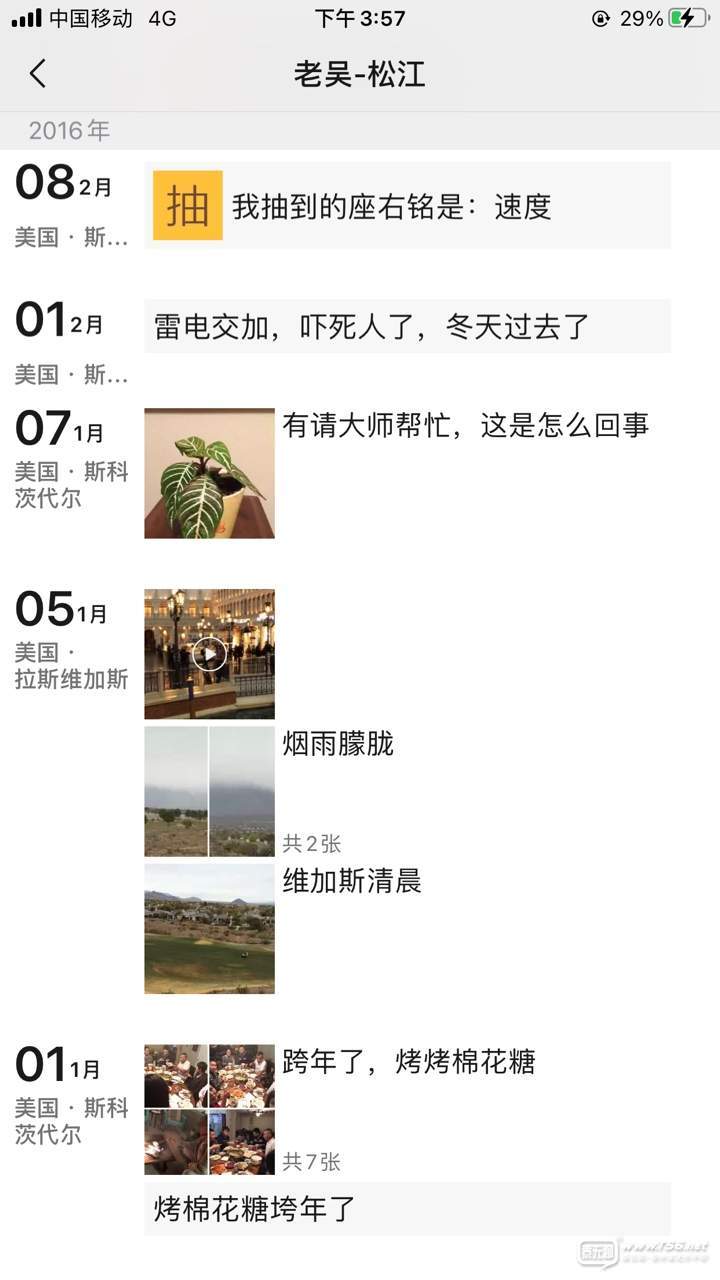Open the 维加斯清晨 photo post
The width and height of the screenshot is (720, 1280).
tap(209, 929)
